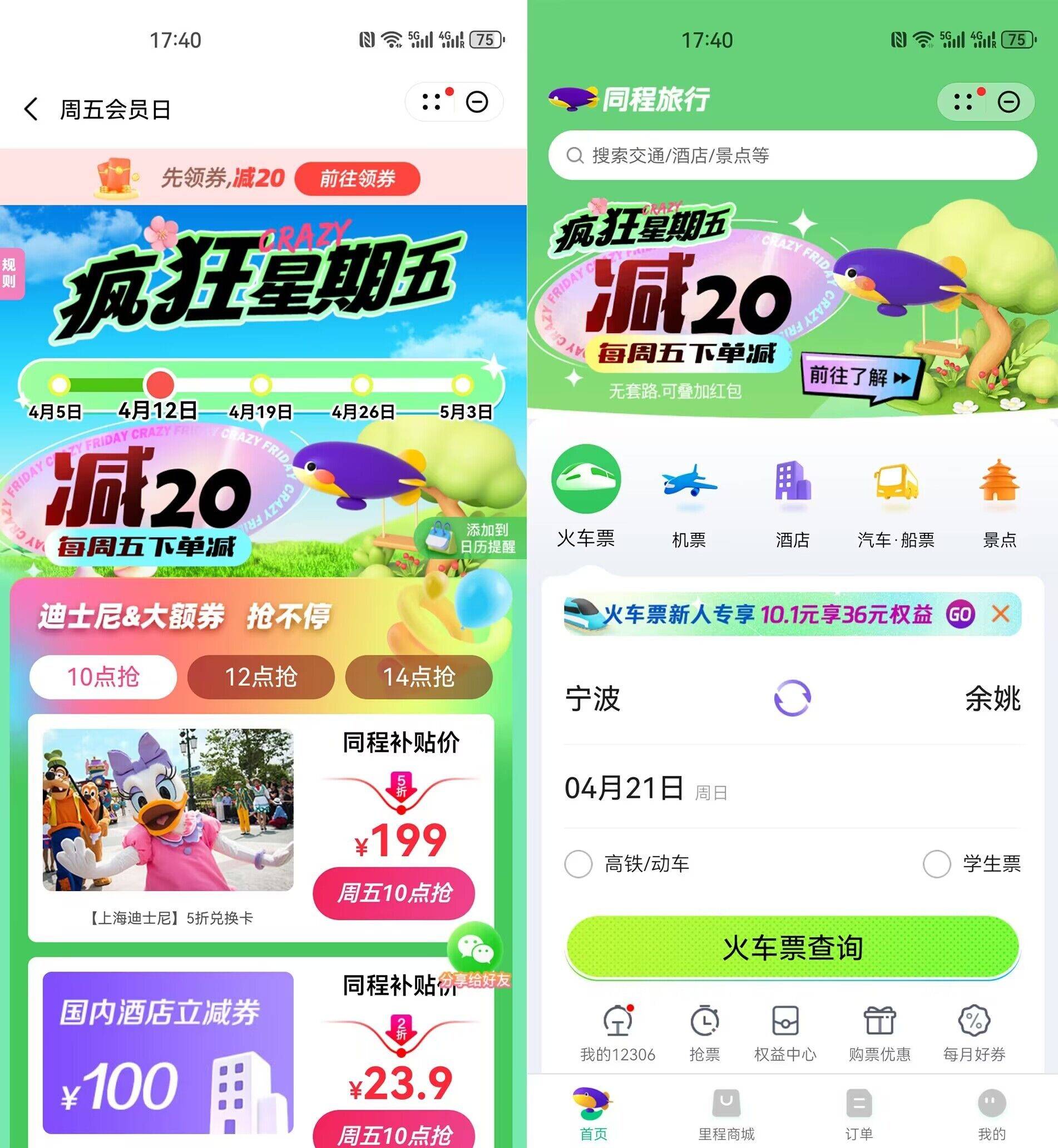The image size is (1058, 1148).
Task: Enable the 学生票 student ticket option
Action: 937,864
